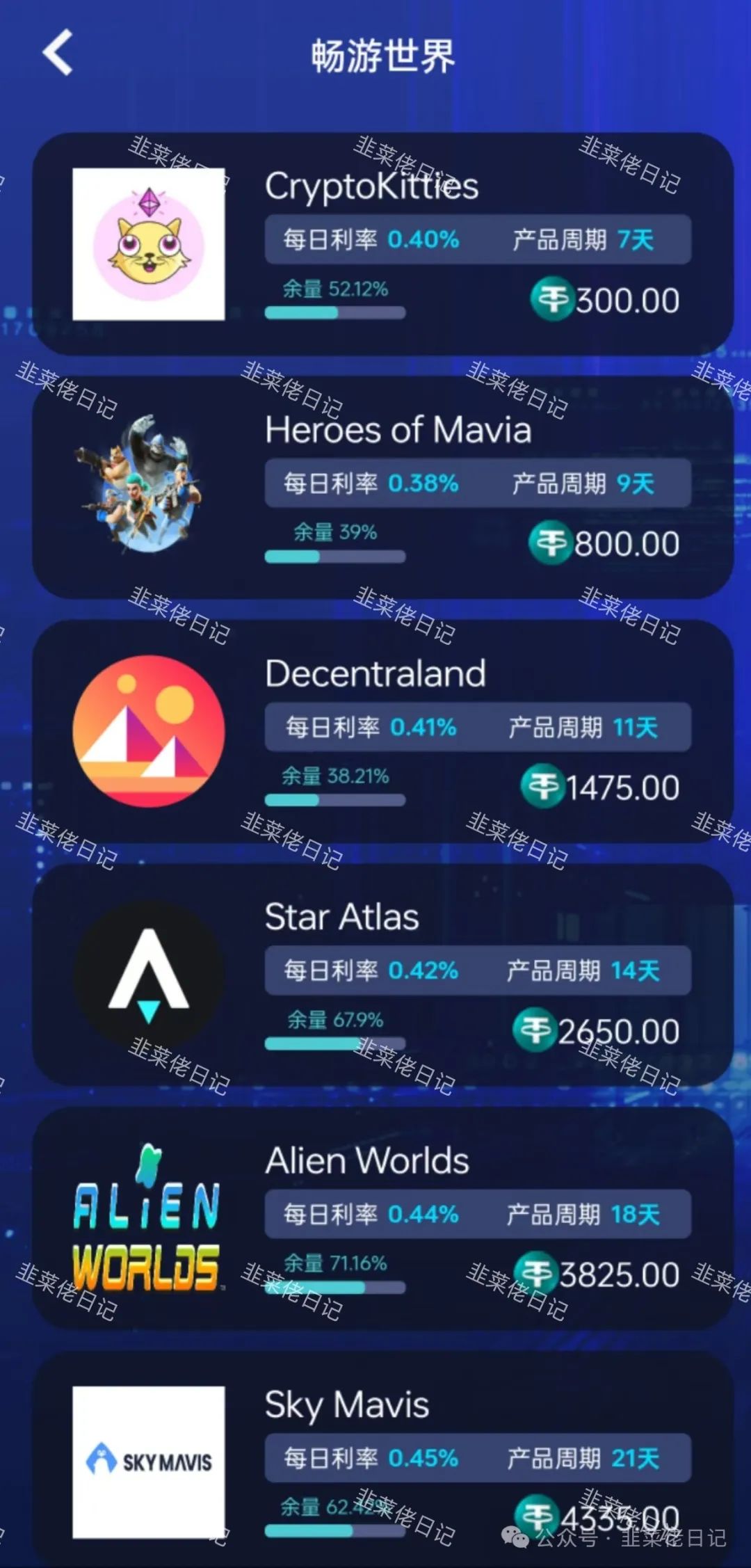The height and width of the screenshot is (1568, 751).
Task: View the Star Atlas product card
Action: click(x=382, y=974)
